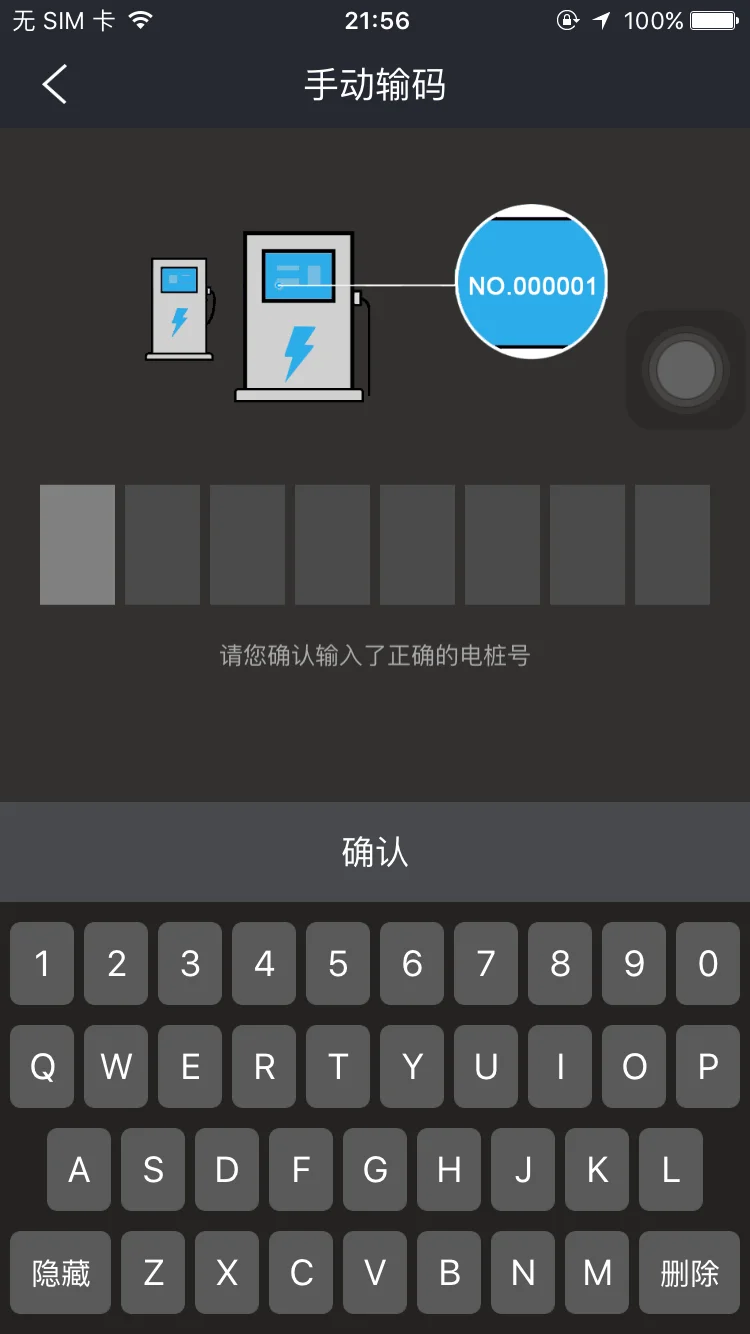Screen dimensions: 750x1334
Task: Tap the hint text 请您确认输入了正确的电桩号
Action: point(375,655)
